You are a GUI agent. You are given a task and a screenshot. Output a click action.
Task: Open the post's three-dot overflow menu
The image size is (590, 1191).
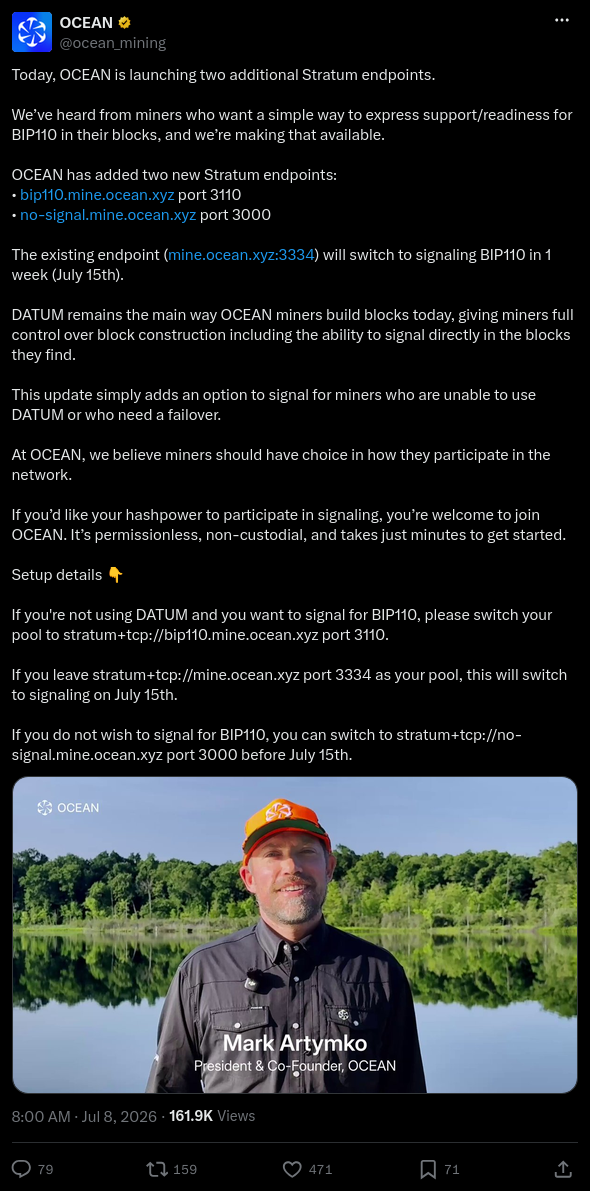(x=562, y=21)
